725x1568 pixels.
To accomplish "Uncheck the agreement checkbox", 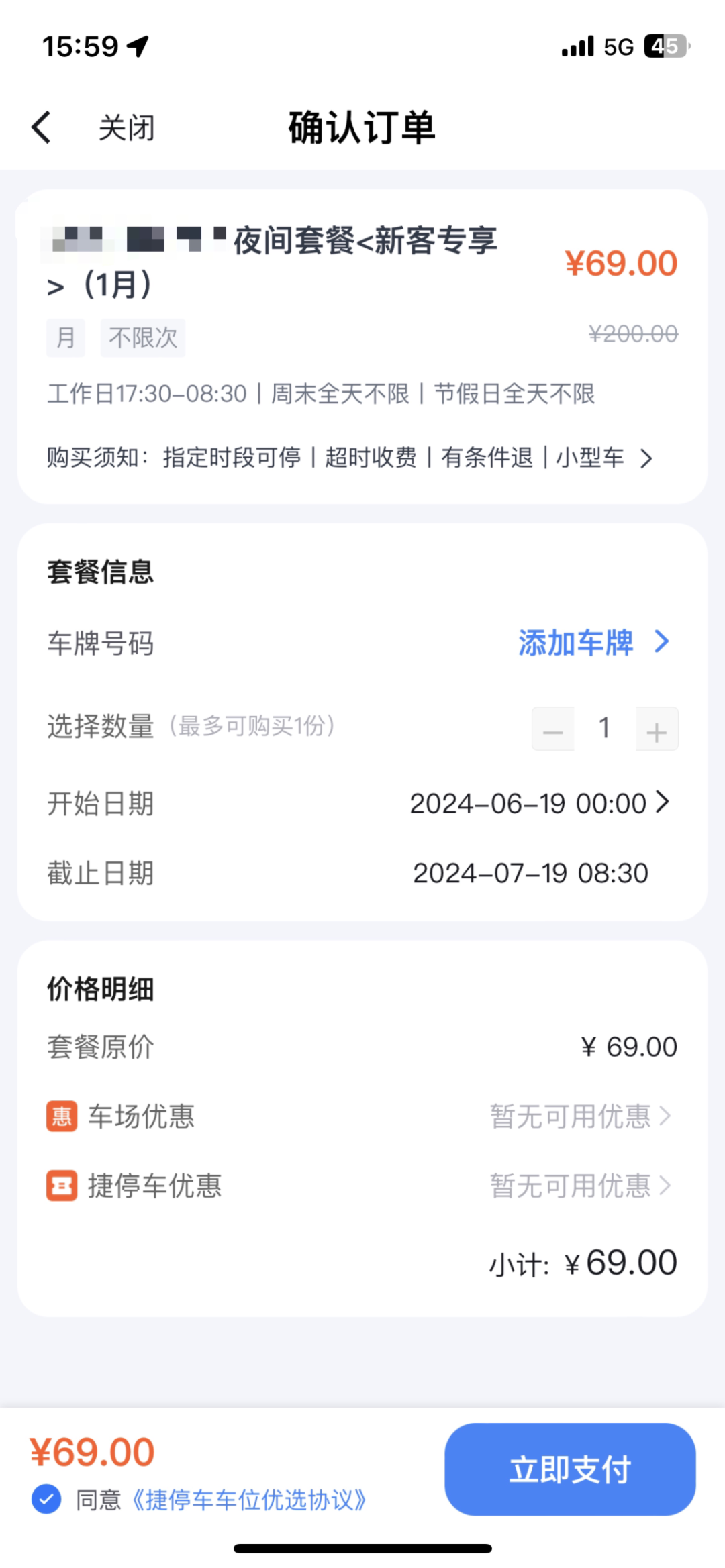I will point(46,1499).
